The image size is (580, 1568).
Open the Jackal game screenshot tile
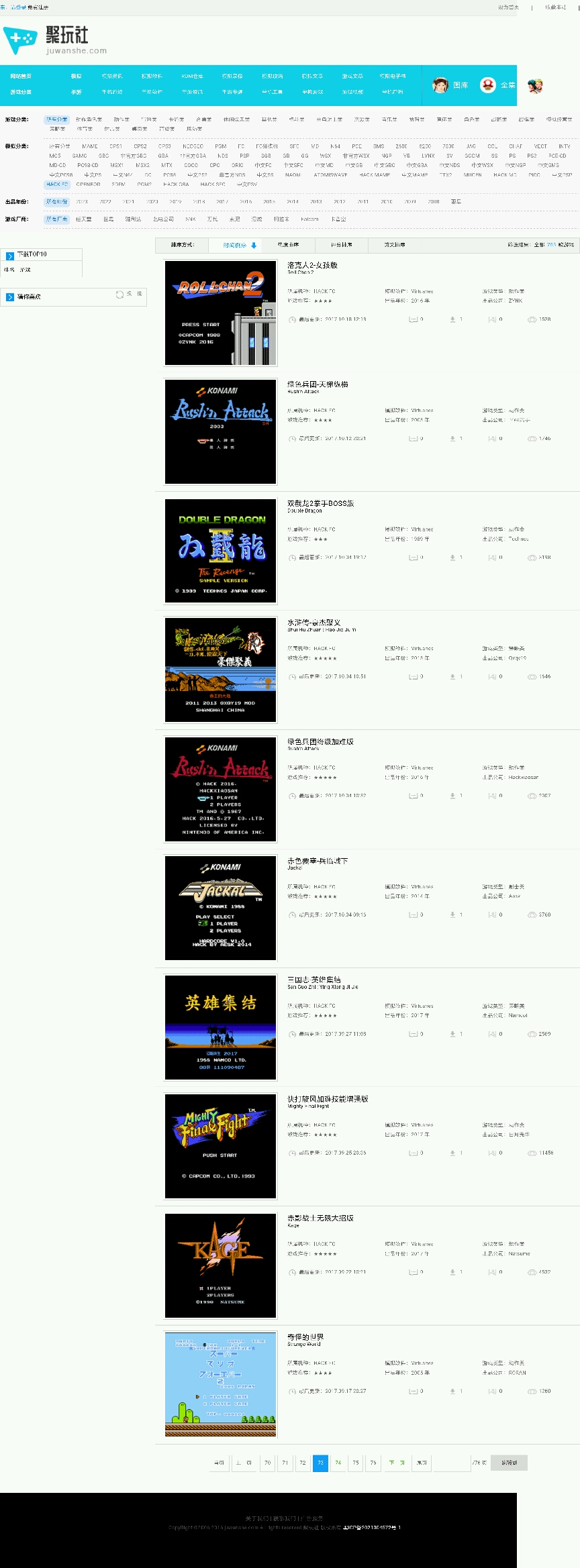tap(221, 907)
